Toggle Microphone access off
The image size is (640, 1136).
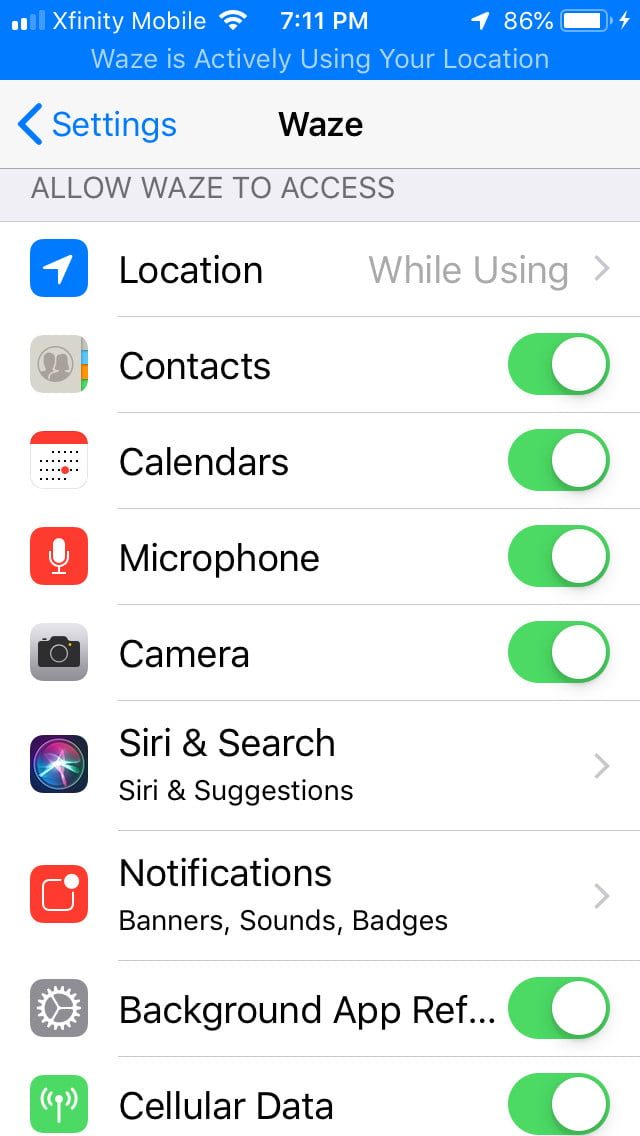558,557
